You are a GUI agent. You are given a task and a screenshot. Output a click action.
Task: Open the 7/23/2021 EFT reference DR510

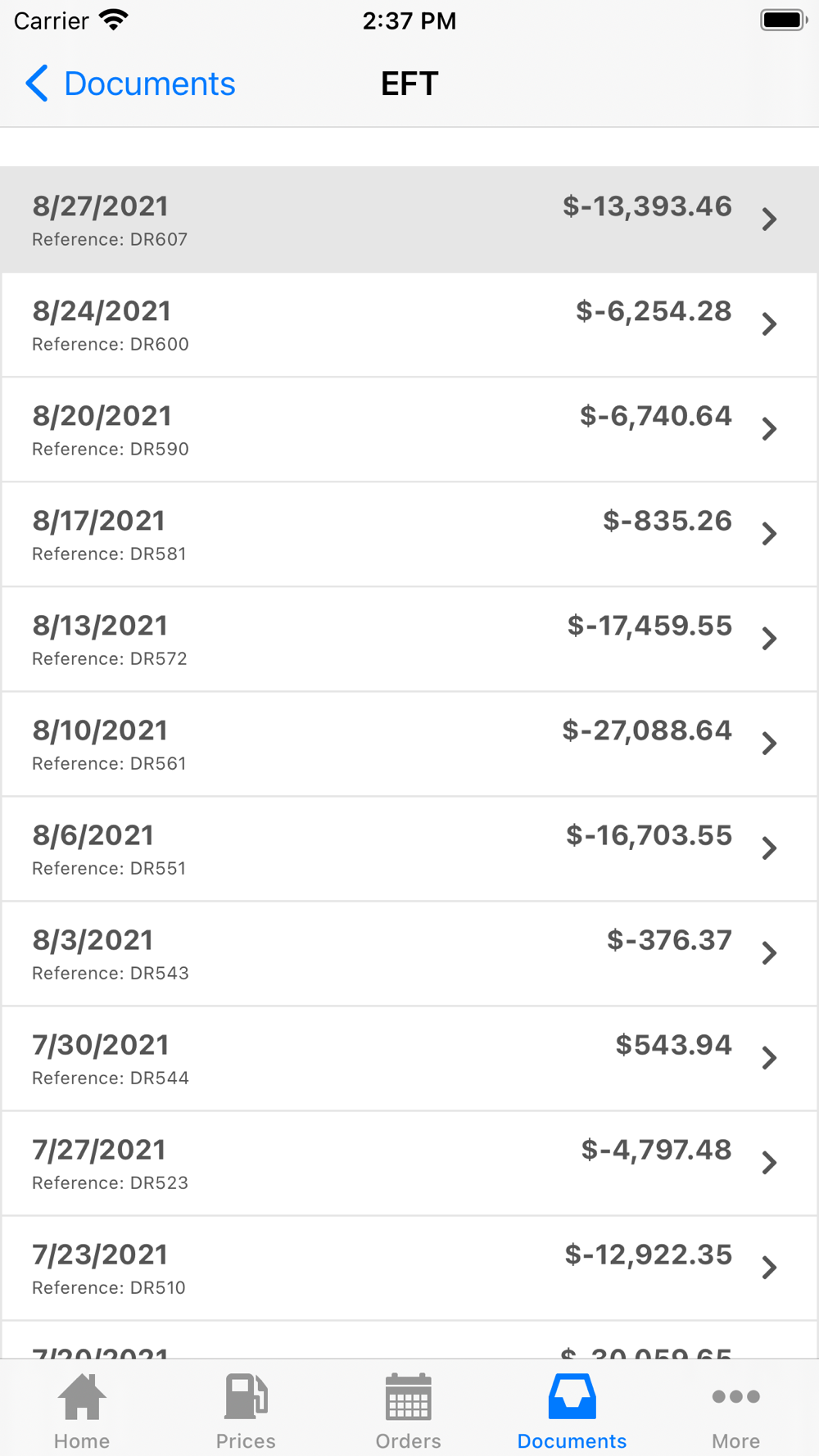(409, 1268)
